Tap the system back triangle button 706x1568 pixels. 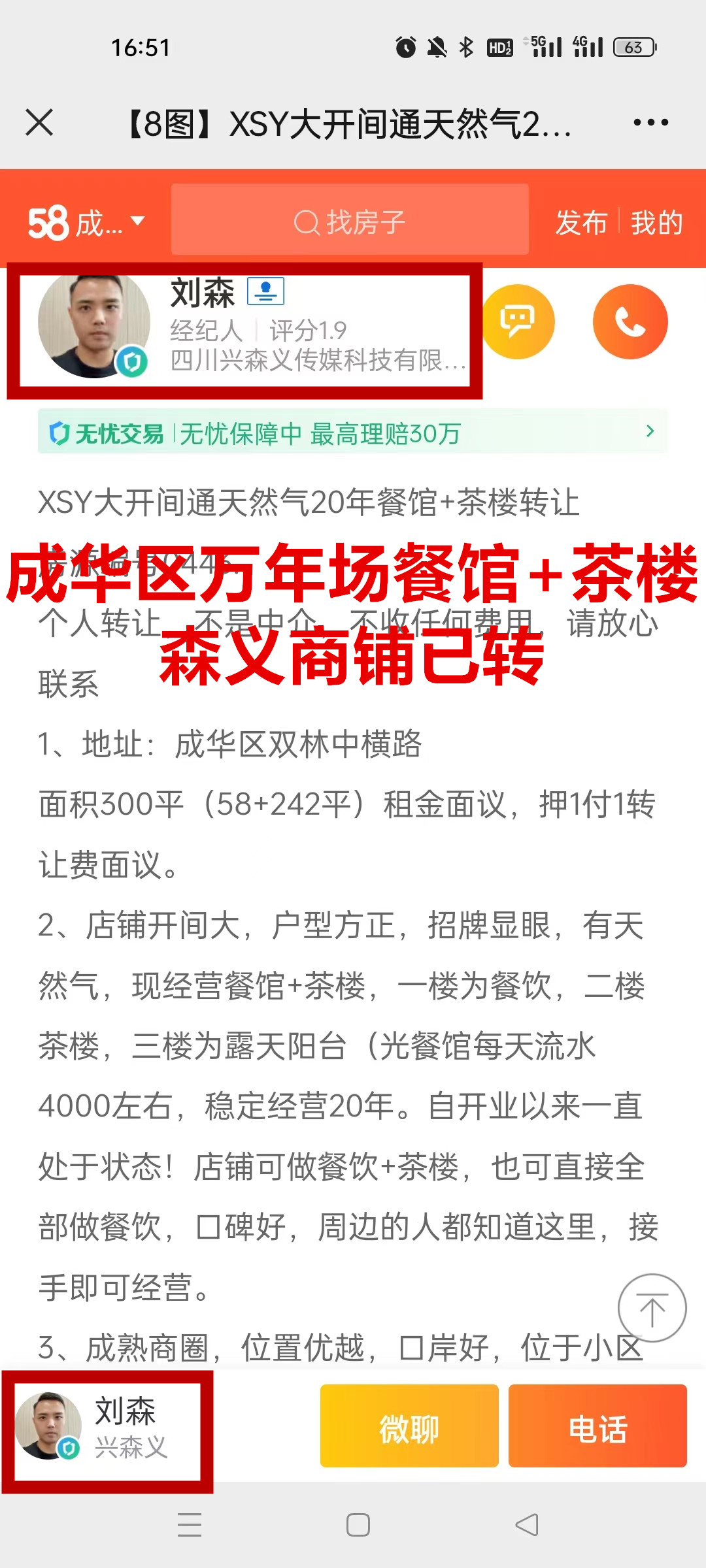(x=527, y=1524)
